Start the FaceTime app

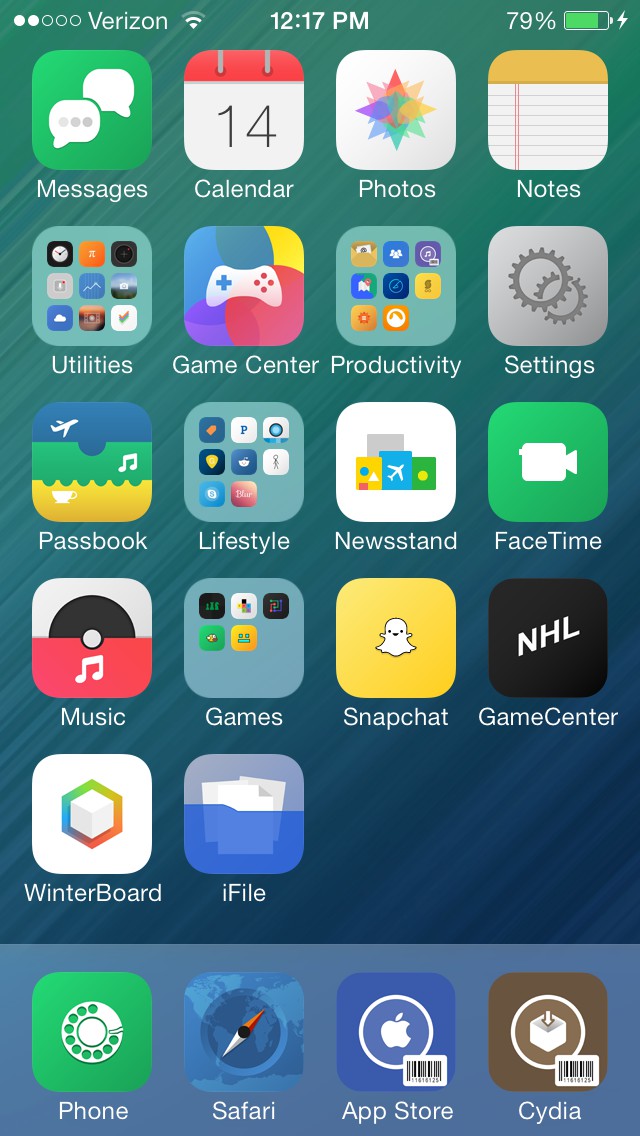[x=548, y=462]
